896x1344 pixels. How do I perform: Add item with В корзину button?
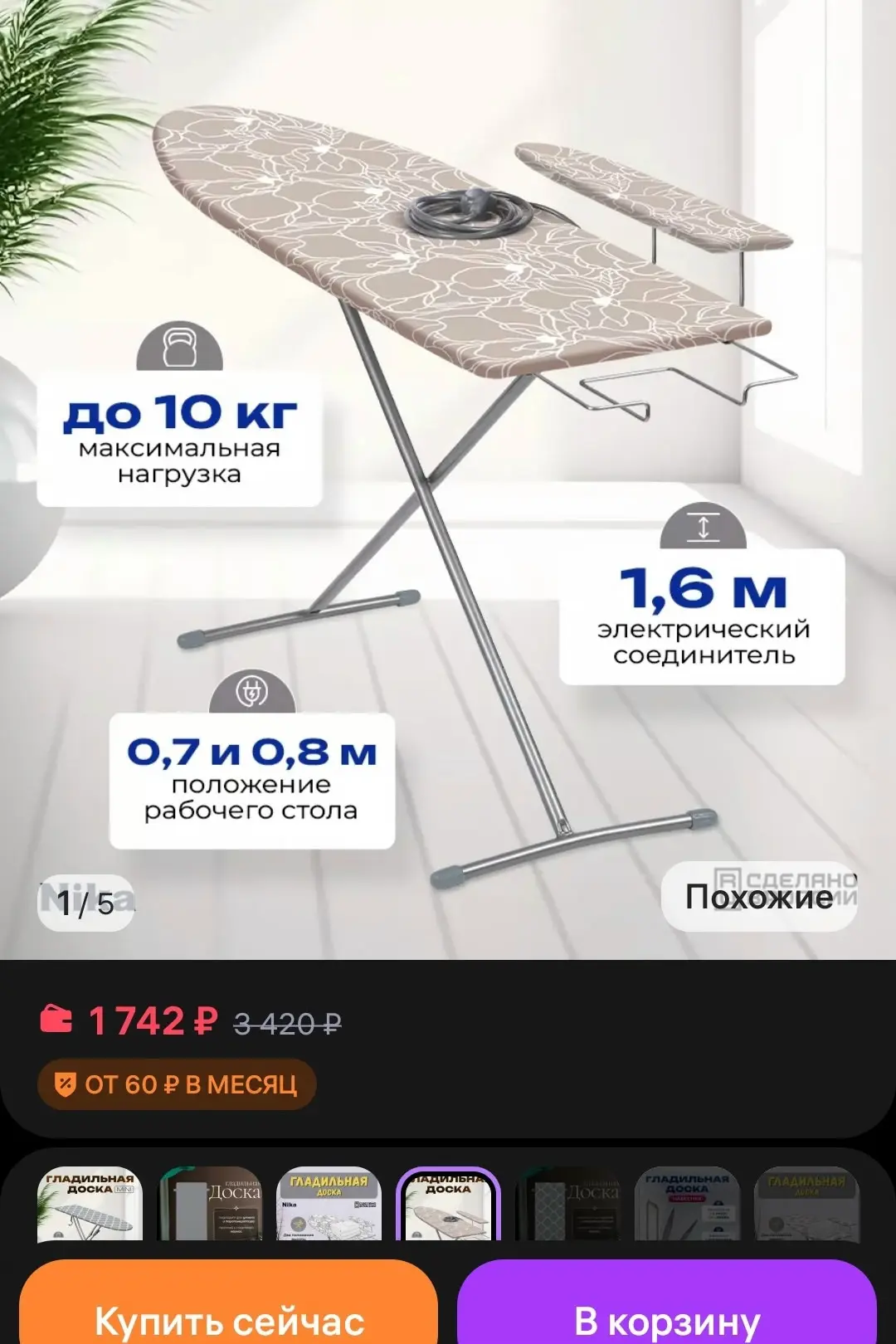coord(667,1317)
